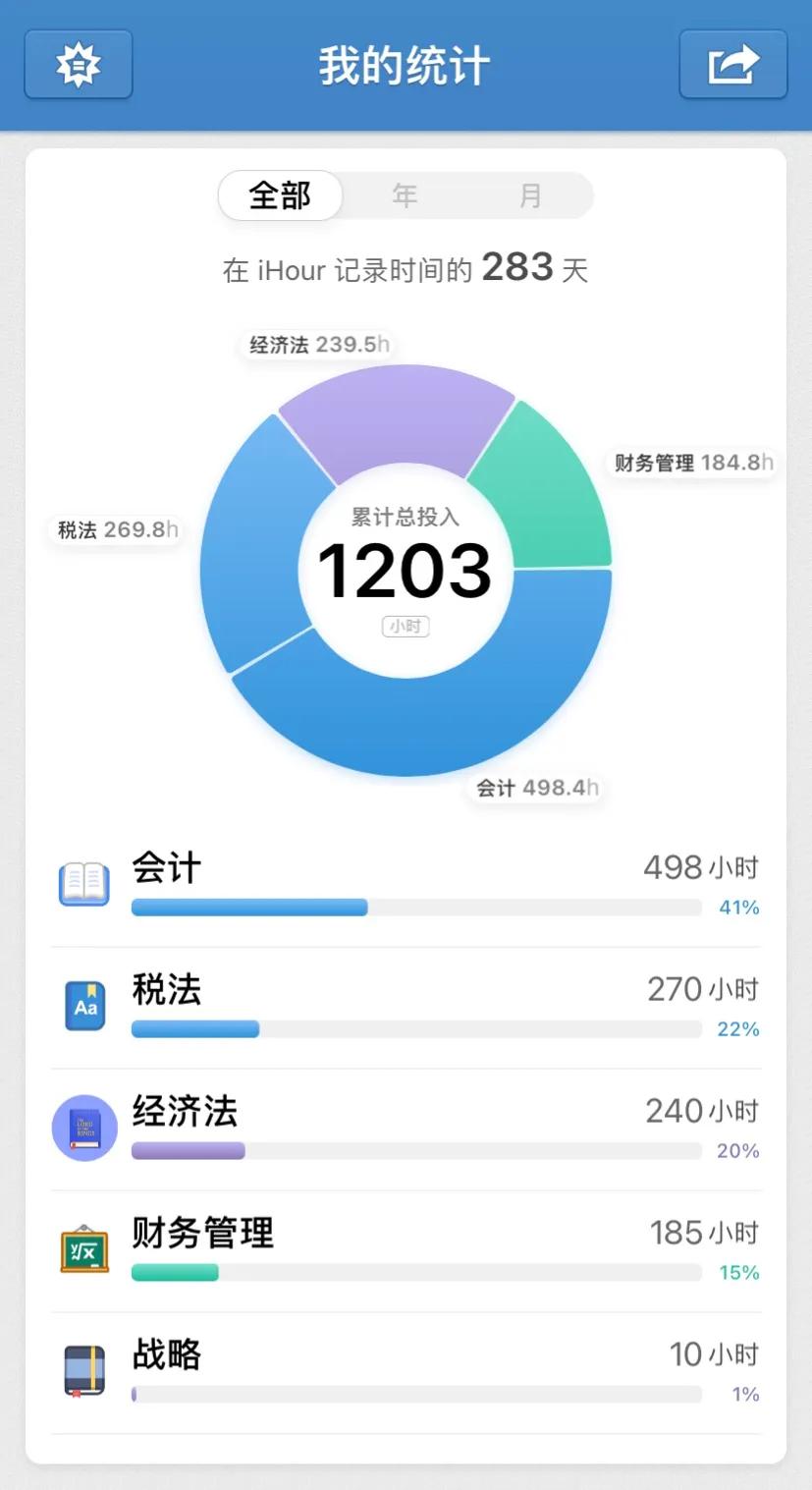812x1490 pixels.
Task: Tap the dictionary icon beside 税法
Action: pos(83,1004)
